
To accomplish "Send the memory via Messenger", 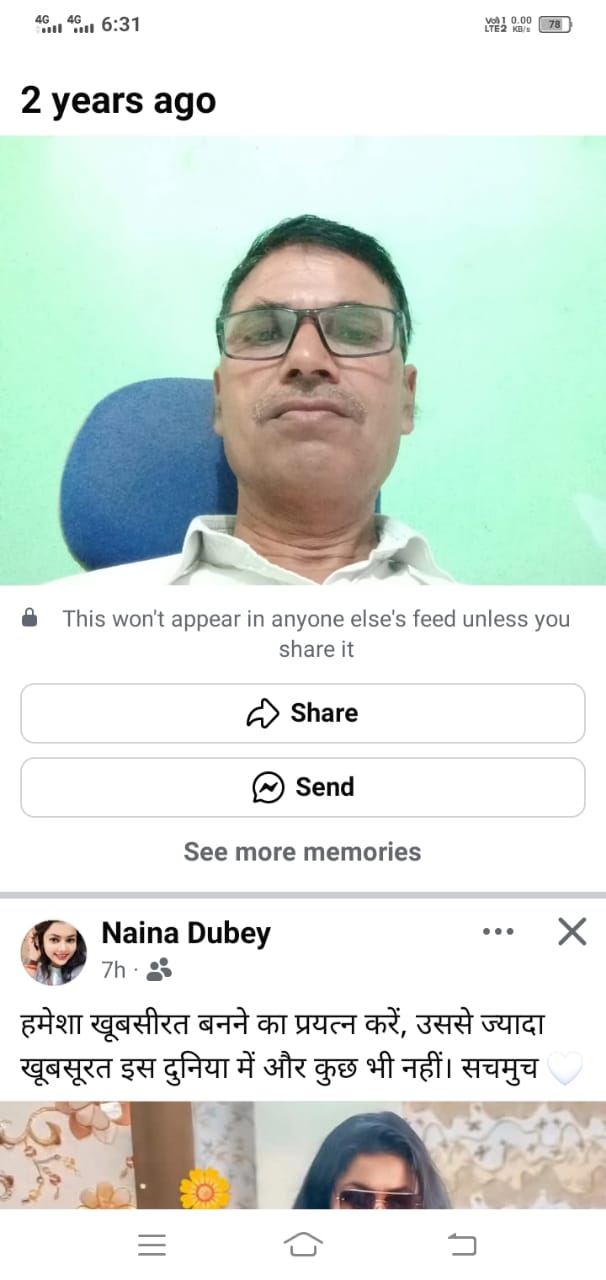I will coord(302,787).
